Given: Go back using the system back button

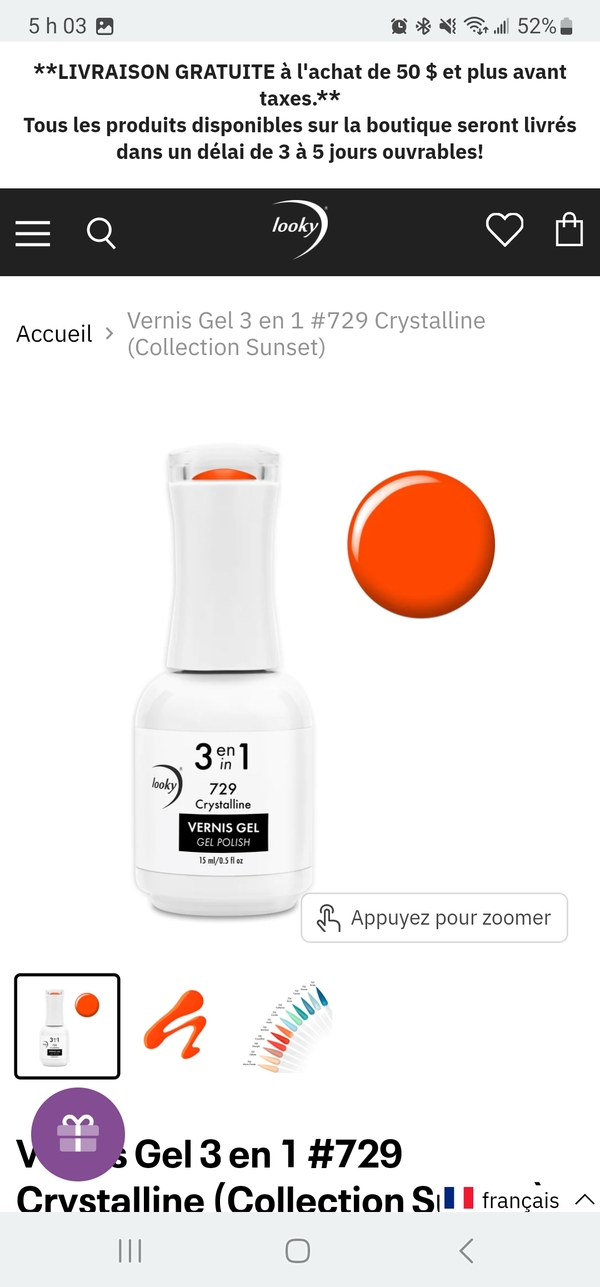Looking at the screenshot, I should tap(466, 1250).
